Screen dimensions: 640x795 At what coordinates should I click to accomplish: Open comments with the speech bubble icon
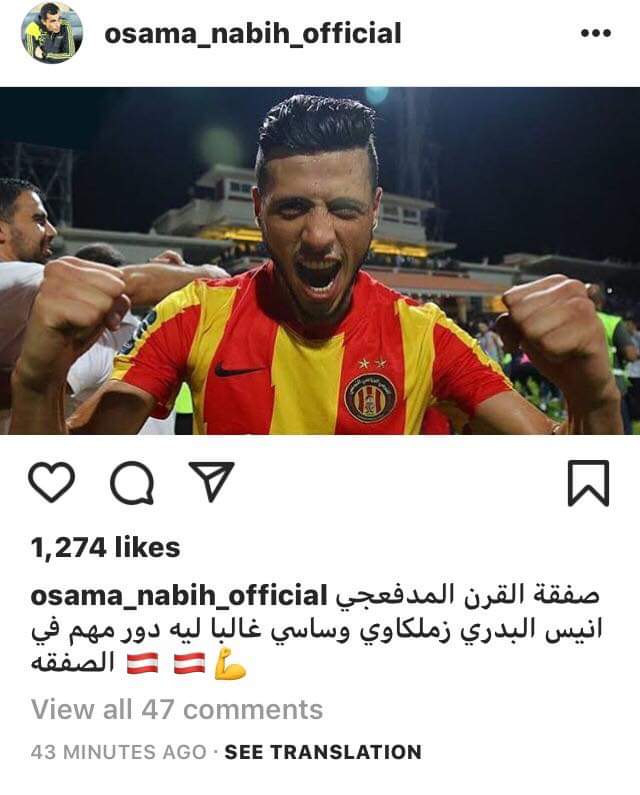[x=131, y=484]
